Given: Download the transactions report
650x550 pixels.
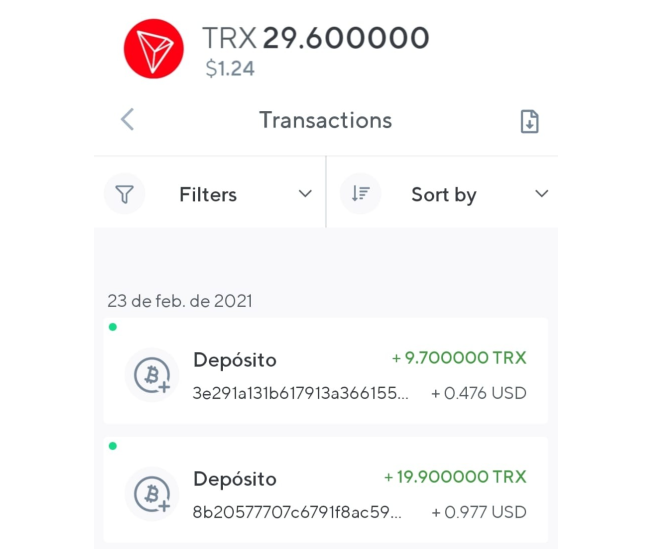Looking at the screenshot, I should [x=529, y=121].
